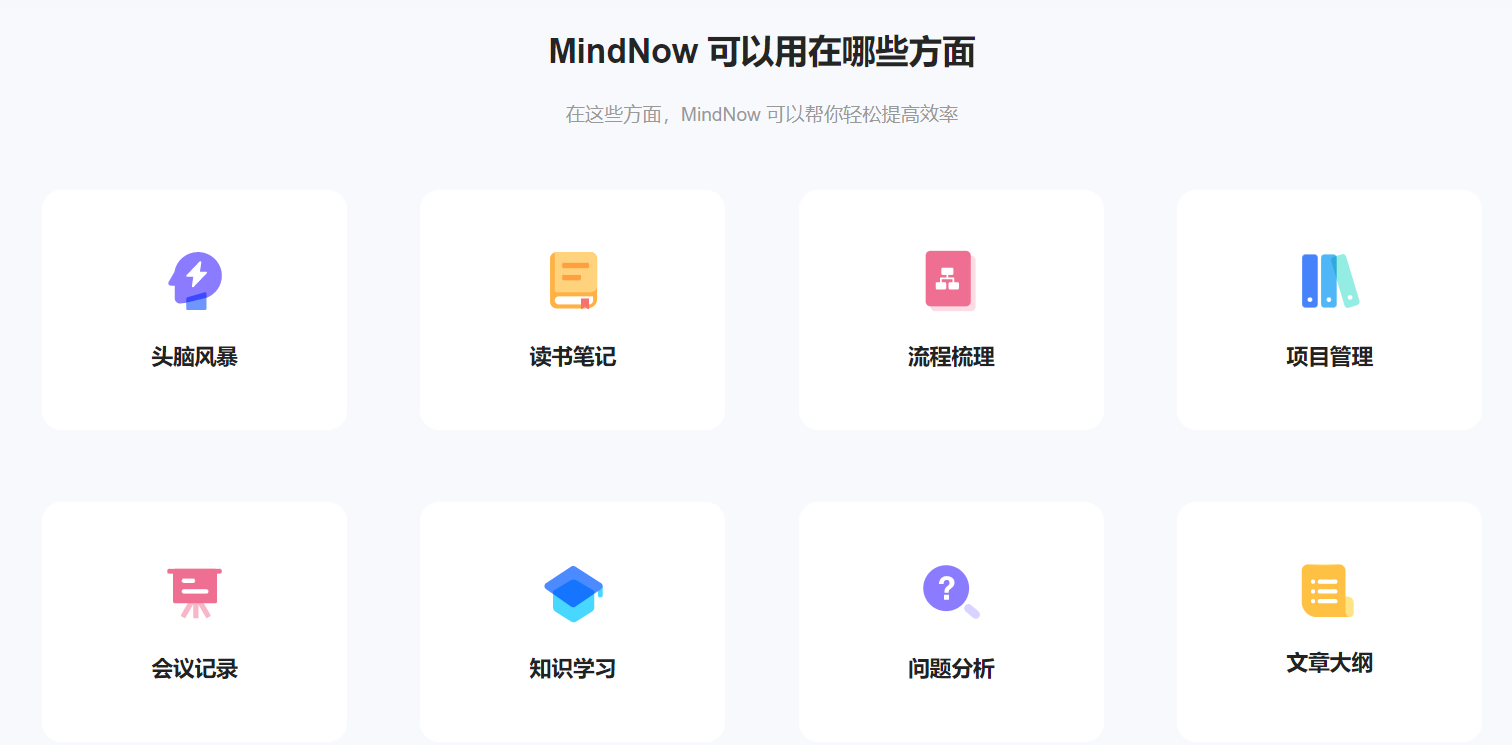Select the 知识学习 card
Image resolution: width=1512 pixels, height=745 pixels.
pos(572,622)
